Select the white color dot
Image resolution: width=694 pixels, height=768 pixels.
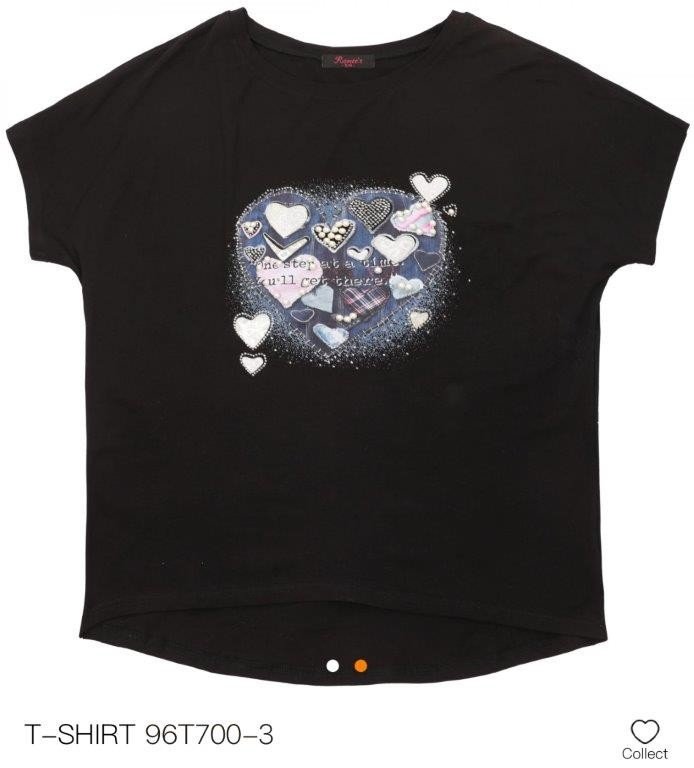click(333, 664)
